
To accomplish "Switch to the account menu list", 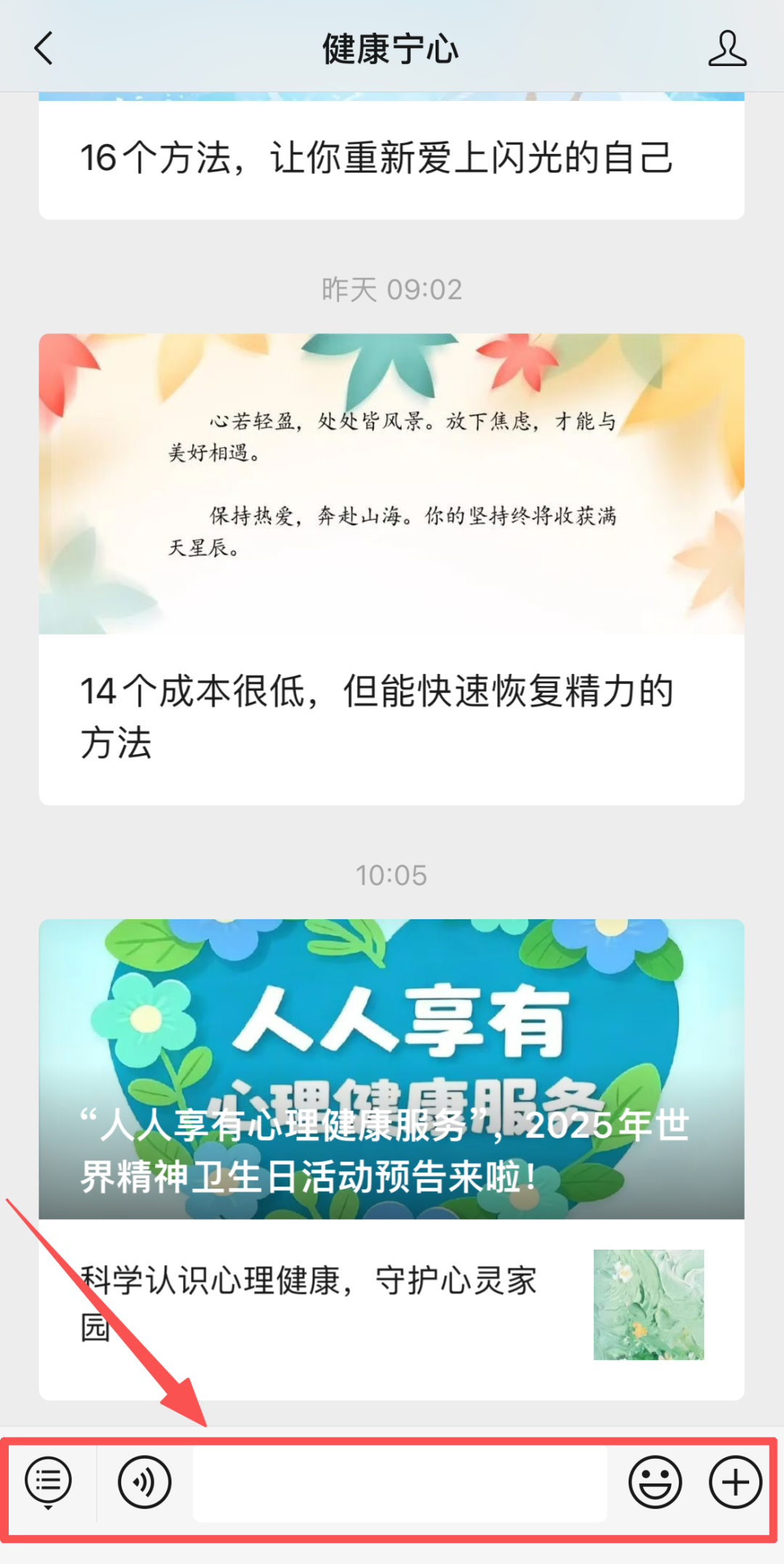I will (49, 1482).
